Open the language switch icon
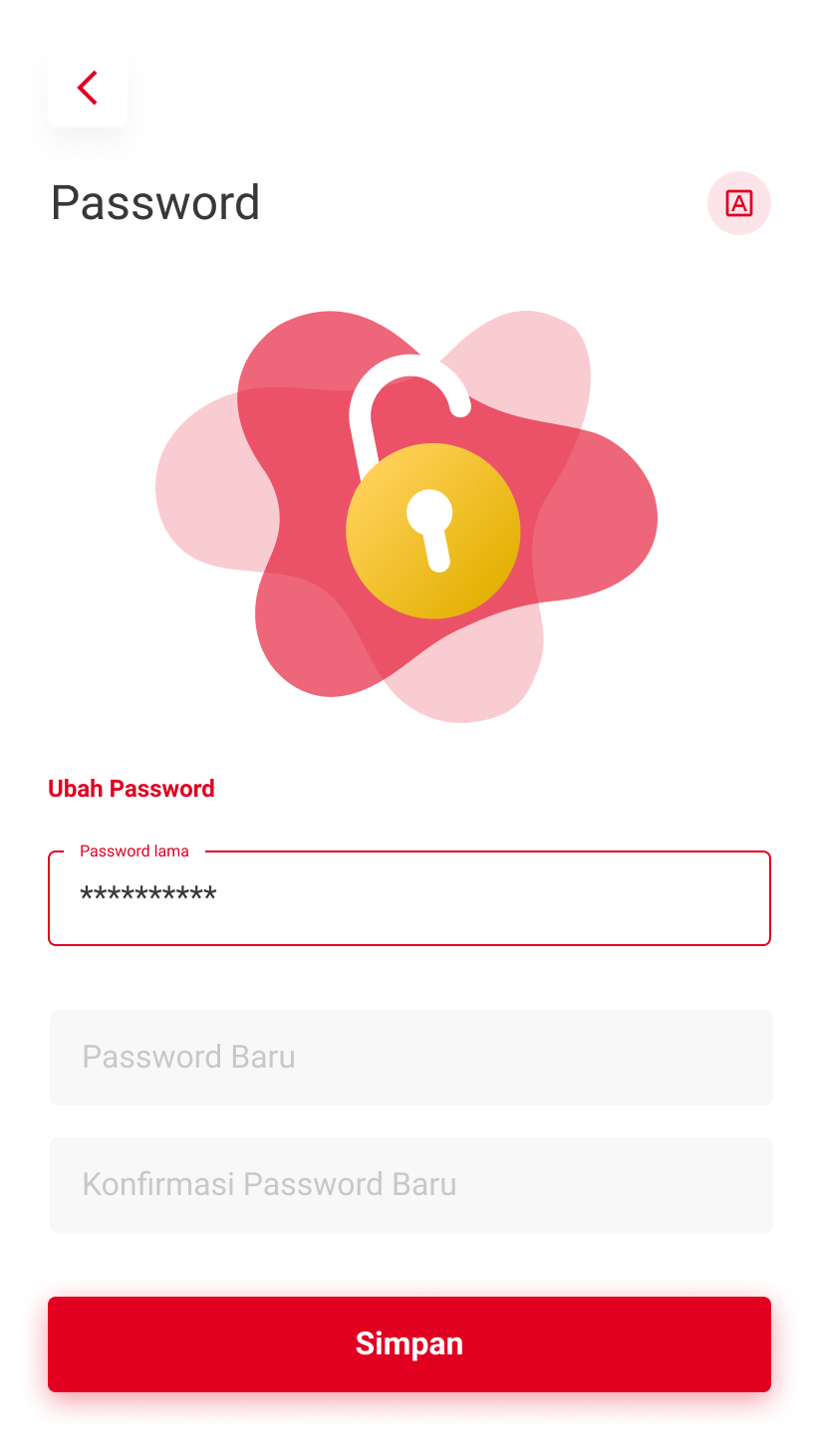Screen dimensions: 819x1456 click(x=739, y=203)
